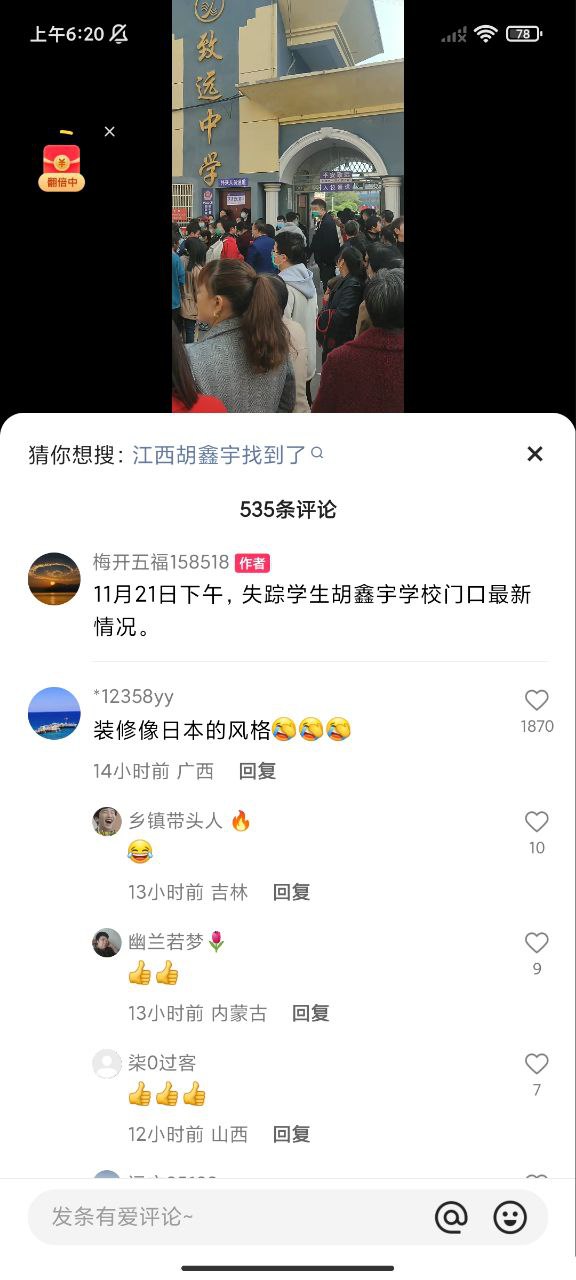Close the comments panel
The height and width of the screenshot is (1280, 576).
[x=535, y=454]
